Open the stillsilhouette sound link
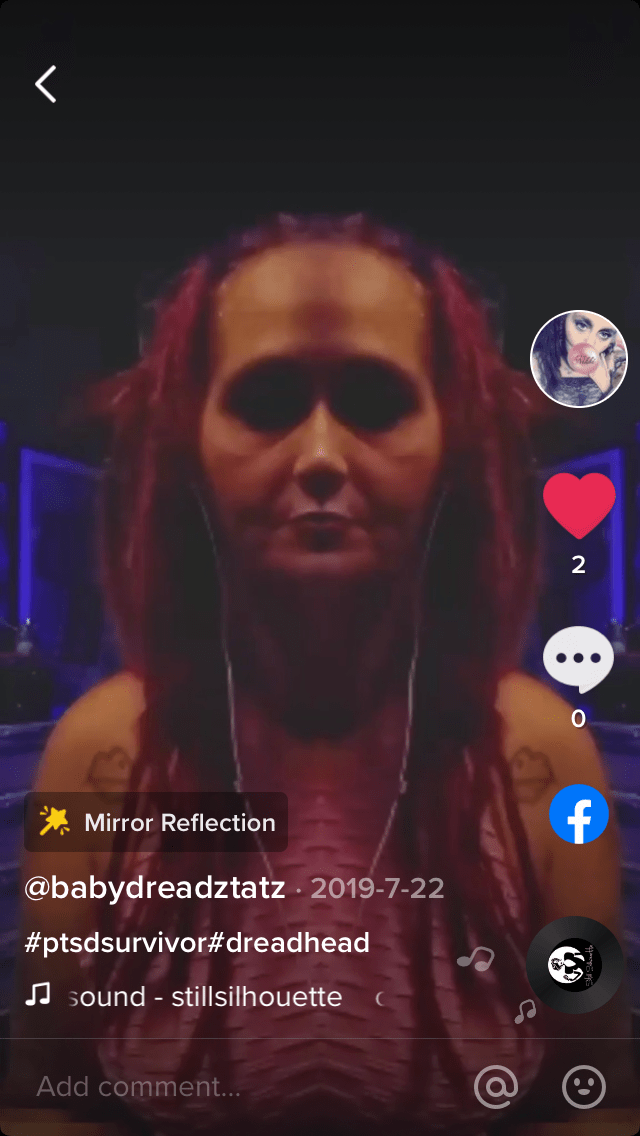 click(205, 996)
